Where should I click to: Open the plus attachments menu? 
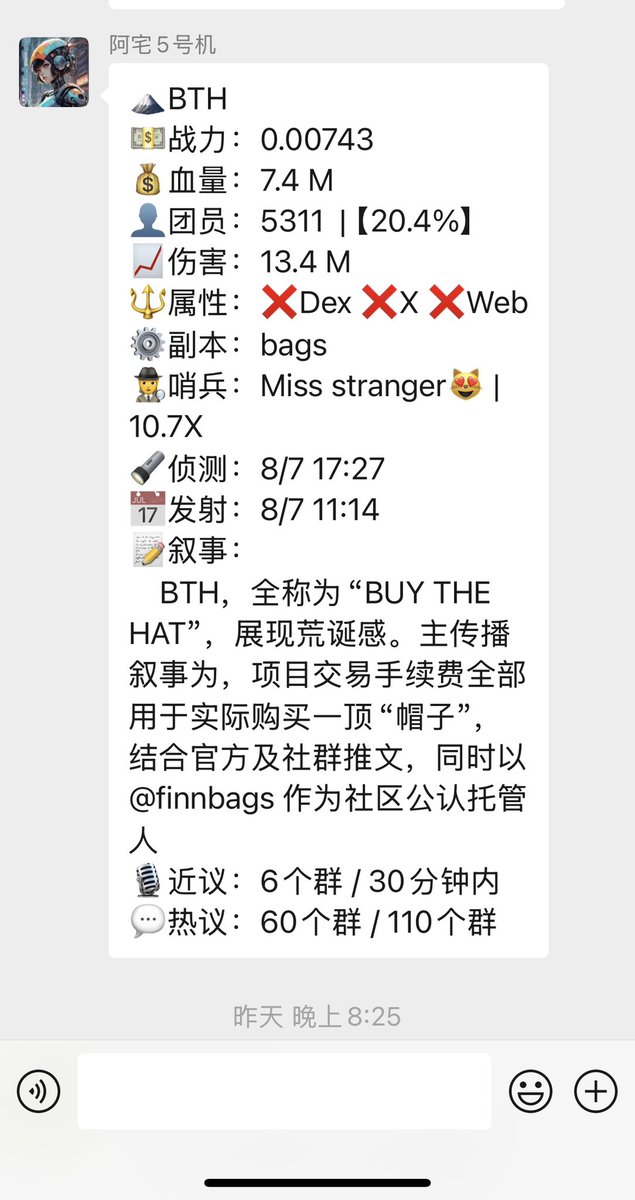595,1091
